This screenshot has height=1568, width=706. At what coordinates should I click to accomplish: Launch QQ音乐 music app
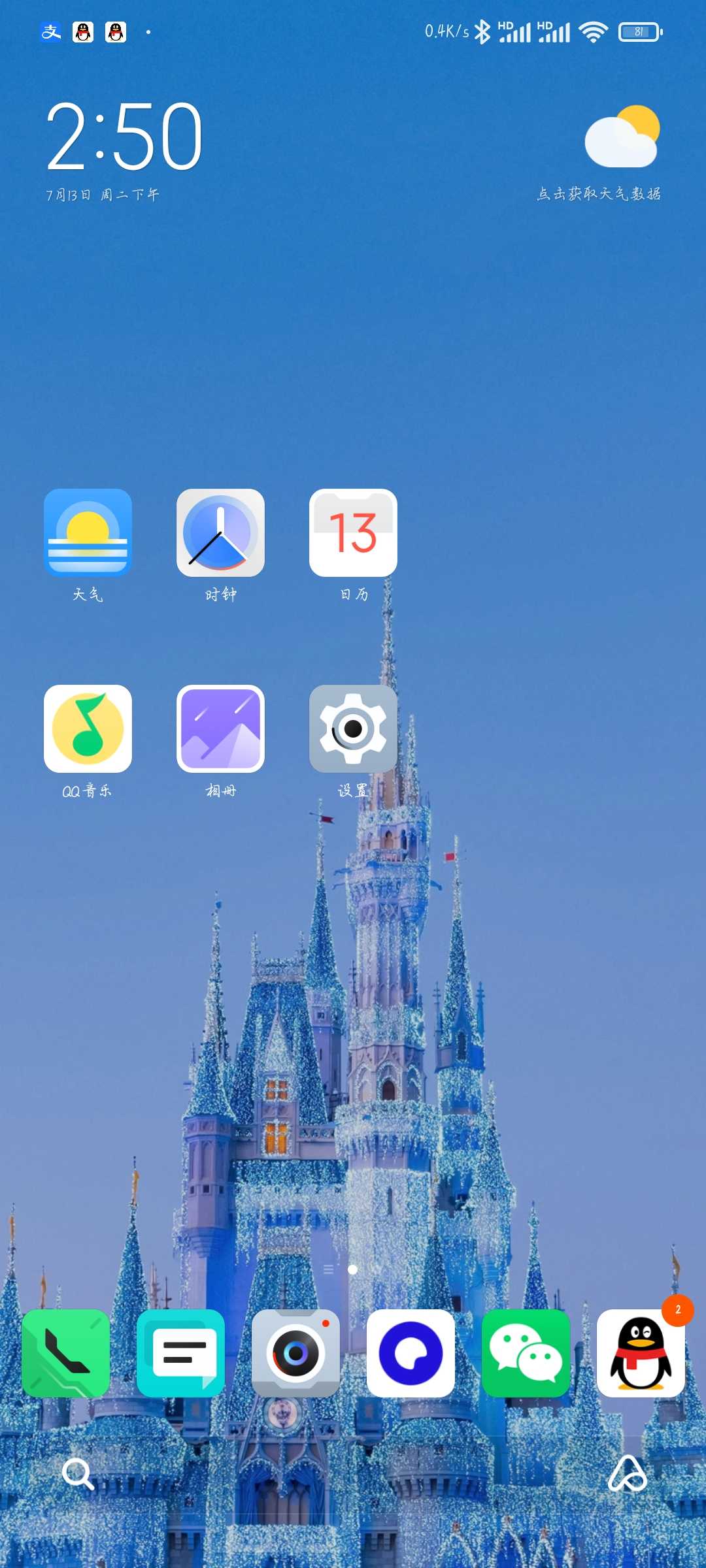click(x=88, y=728)
